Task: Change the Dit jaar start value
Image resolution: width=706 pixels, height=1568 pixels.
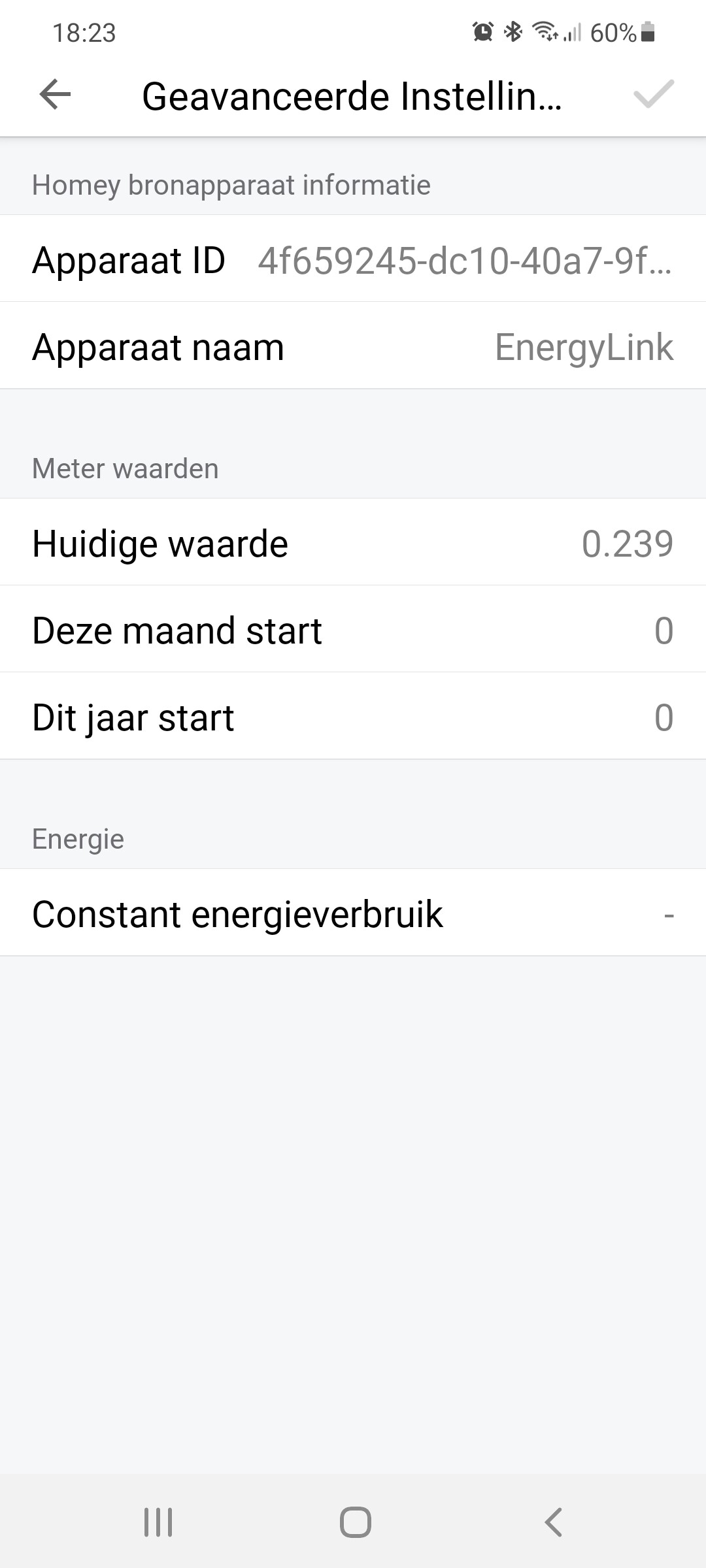Action: [x=353, y=717]
